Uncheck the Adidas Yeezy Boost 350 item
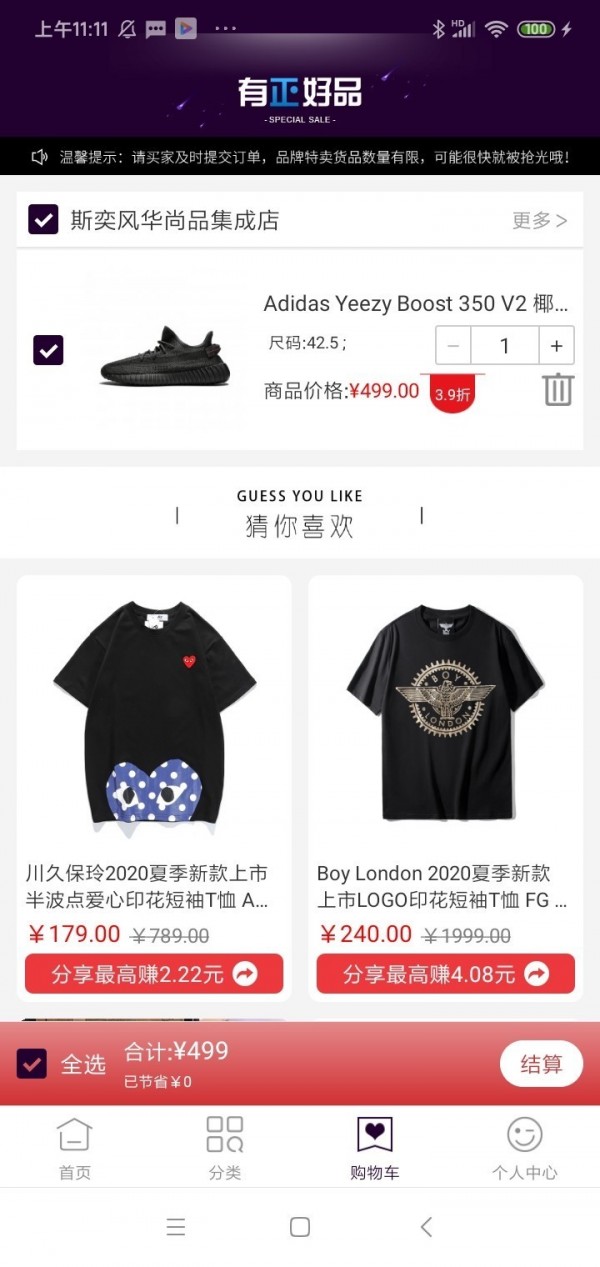 coord(48,350)
